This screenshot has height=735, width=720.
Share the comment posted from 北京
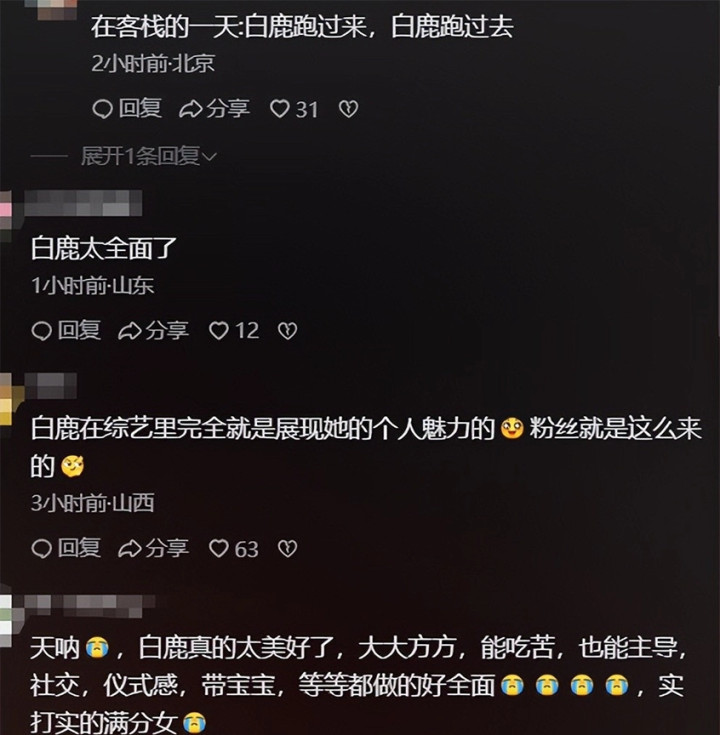point(214,109)
